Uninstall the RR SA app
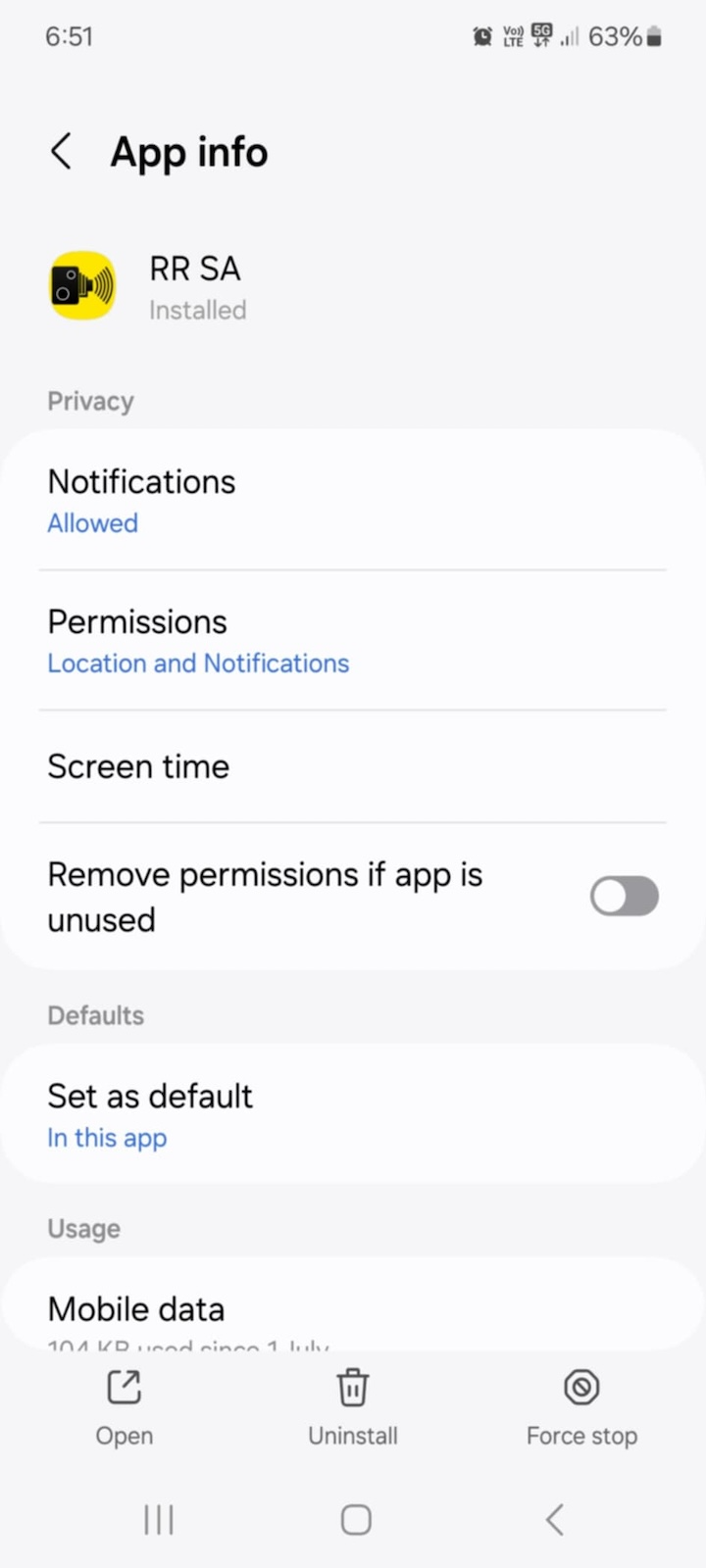This screenshot has height=1568, width=706. [353, 1407]
